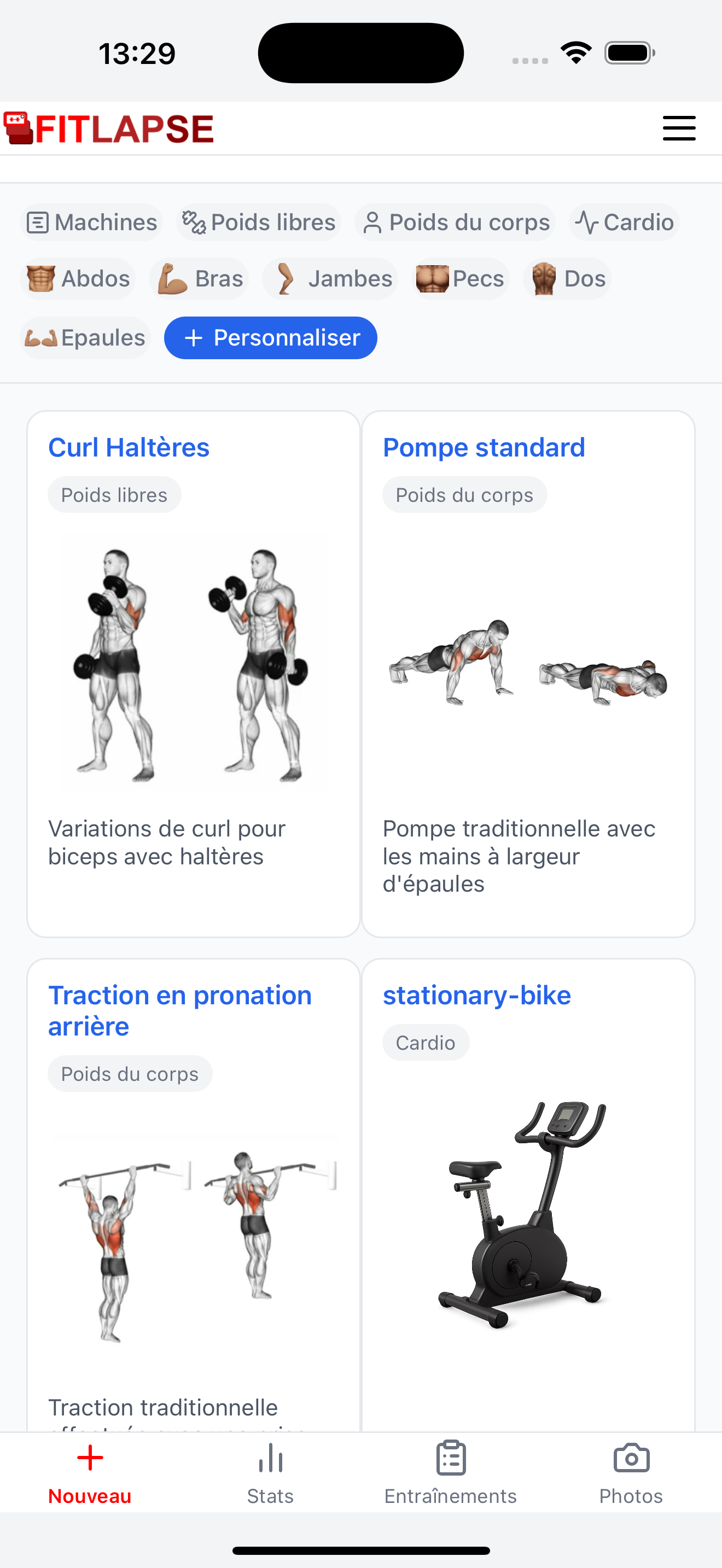Choose the Jambes filter chip
Viewport: 722px width, 1568px height.
(x=330, y=279)
